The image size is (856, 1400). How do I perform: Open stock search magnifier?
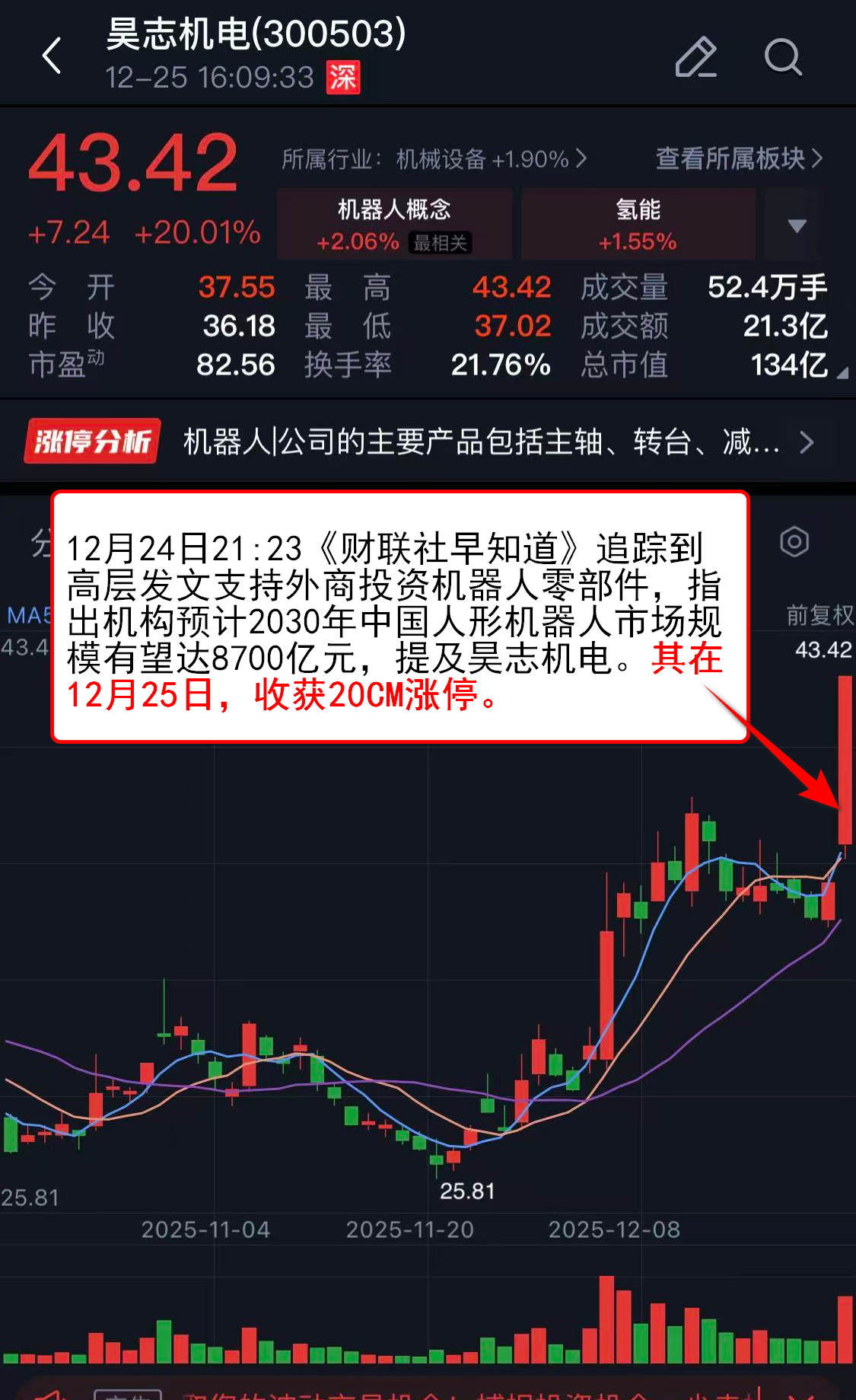tap(782, 57)
